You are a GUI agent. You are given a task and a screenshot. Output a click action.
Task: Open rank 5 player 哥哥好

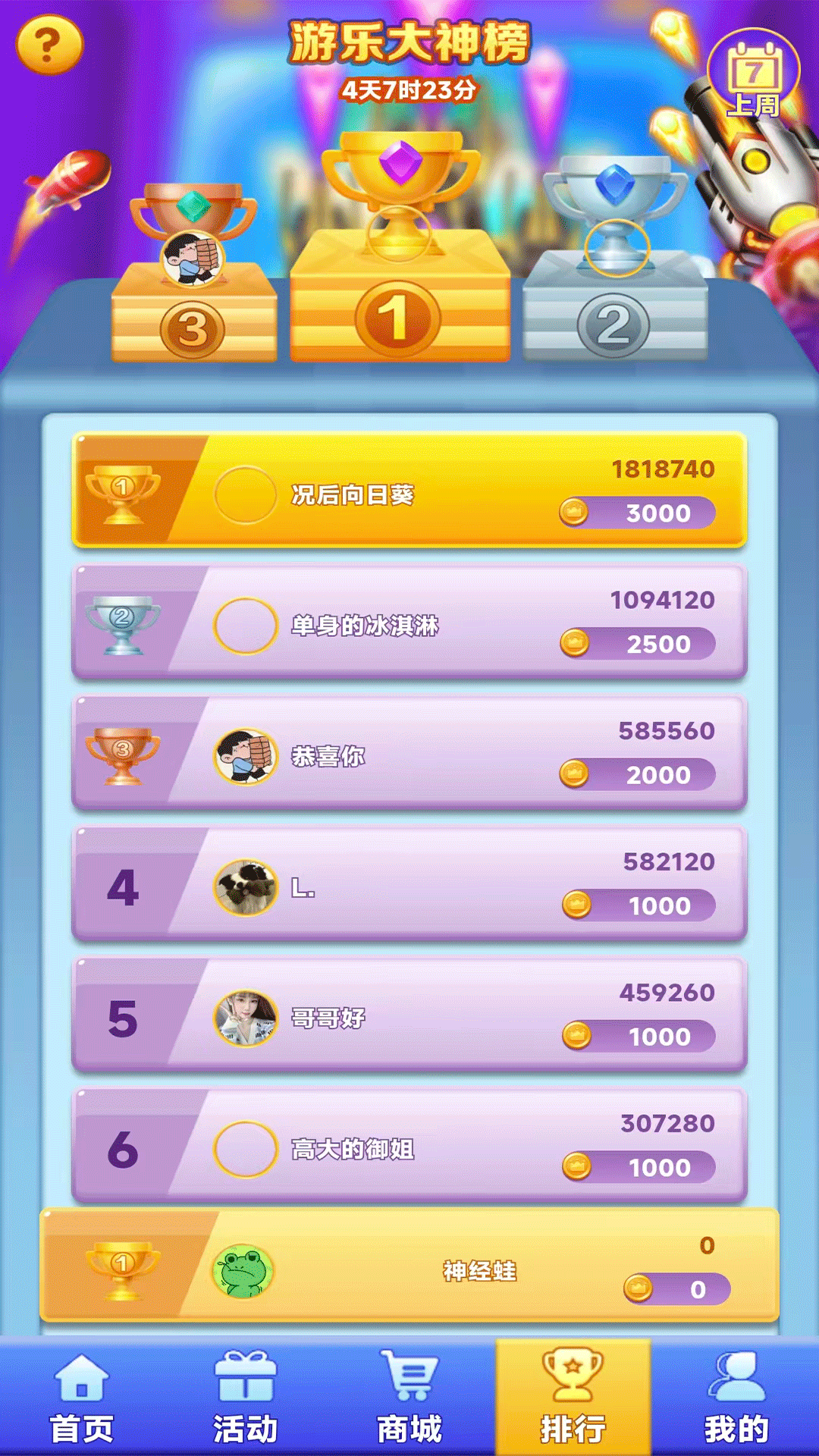click(x=409, y=1015)
